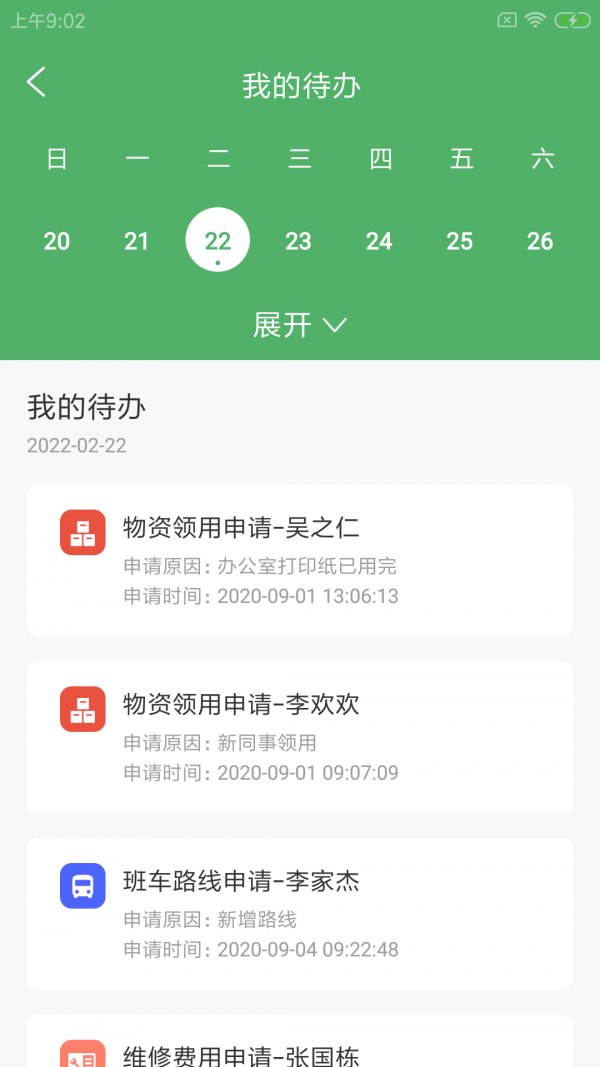Go back from 我的待办 screen

pyautogui.click(x=37, y=83)
